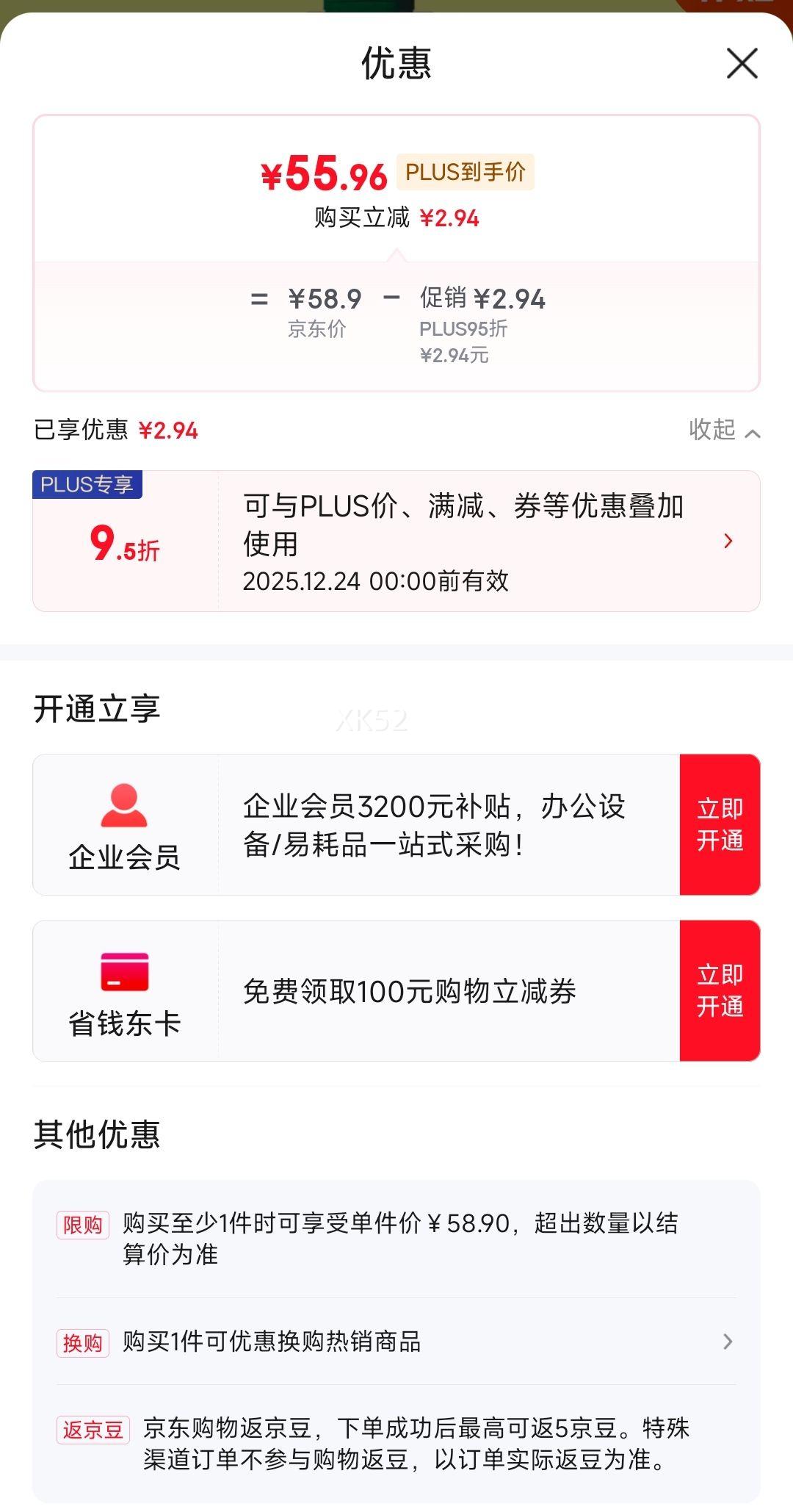Open the 换购 hot-selling products offer

click(396, 1342)
